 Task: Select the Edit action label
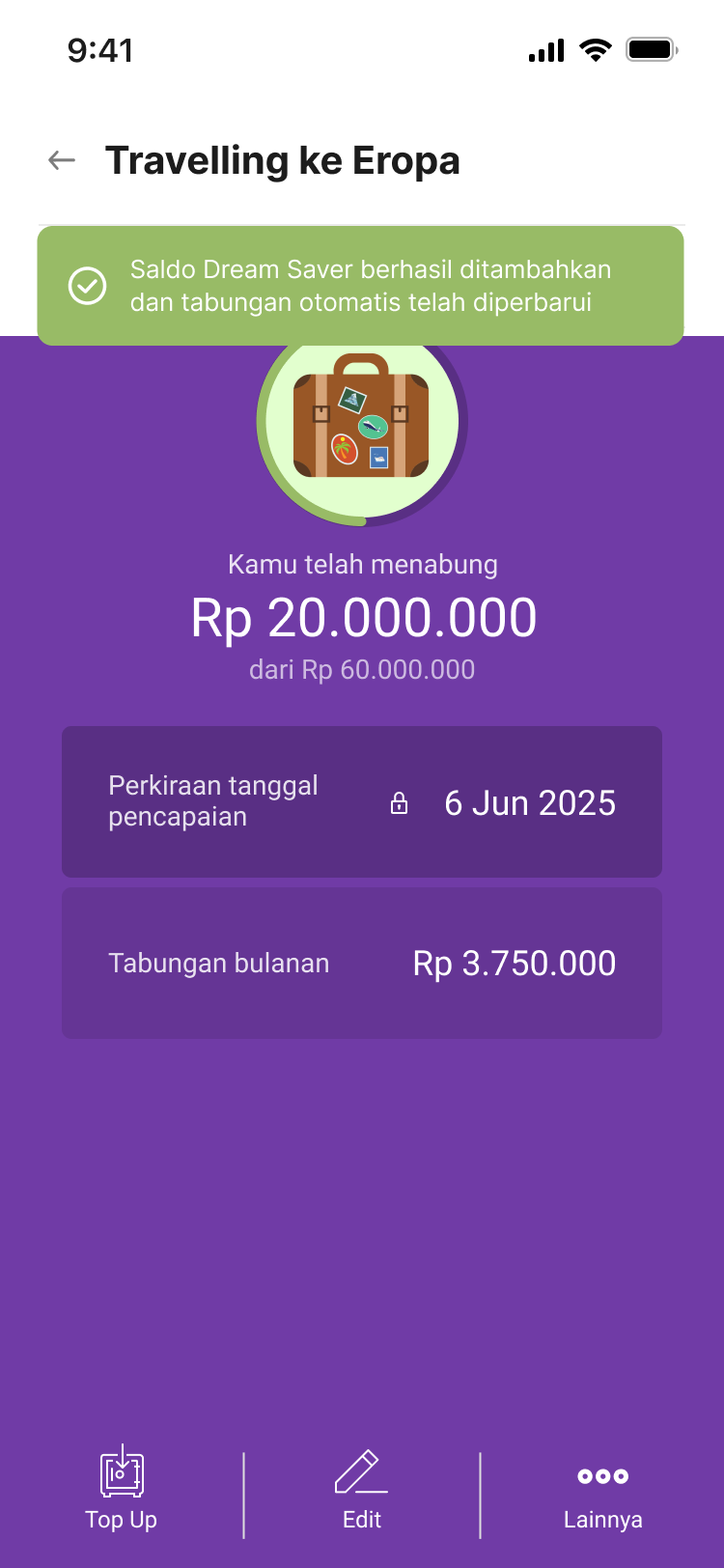pyautogui.click(x=360, y=1520)
